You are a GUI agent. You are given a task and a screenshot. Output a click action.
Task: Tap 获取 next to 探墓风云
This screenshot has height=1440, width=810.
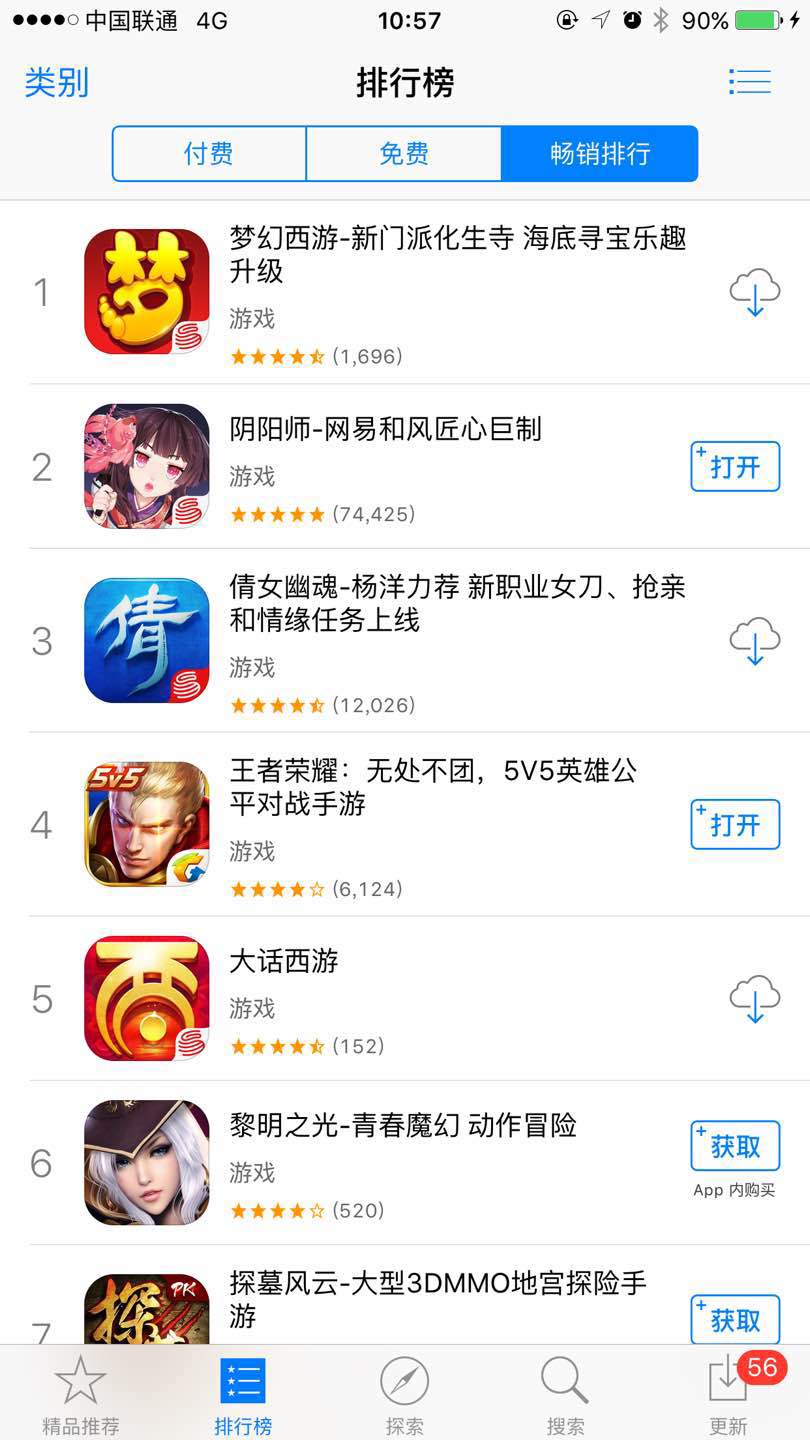[735, 1319]
